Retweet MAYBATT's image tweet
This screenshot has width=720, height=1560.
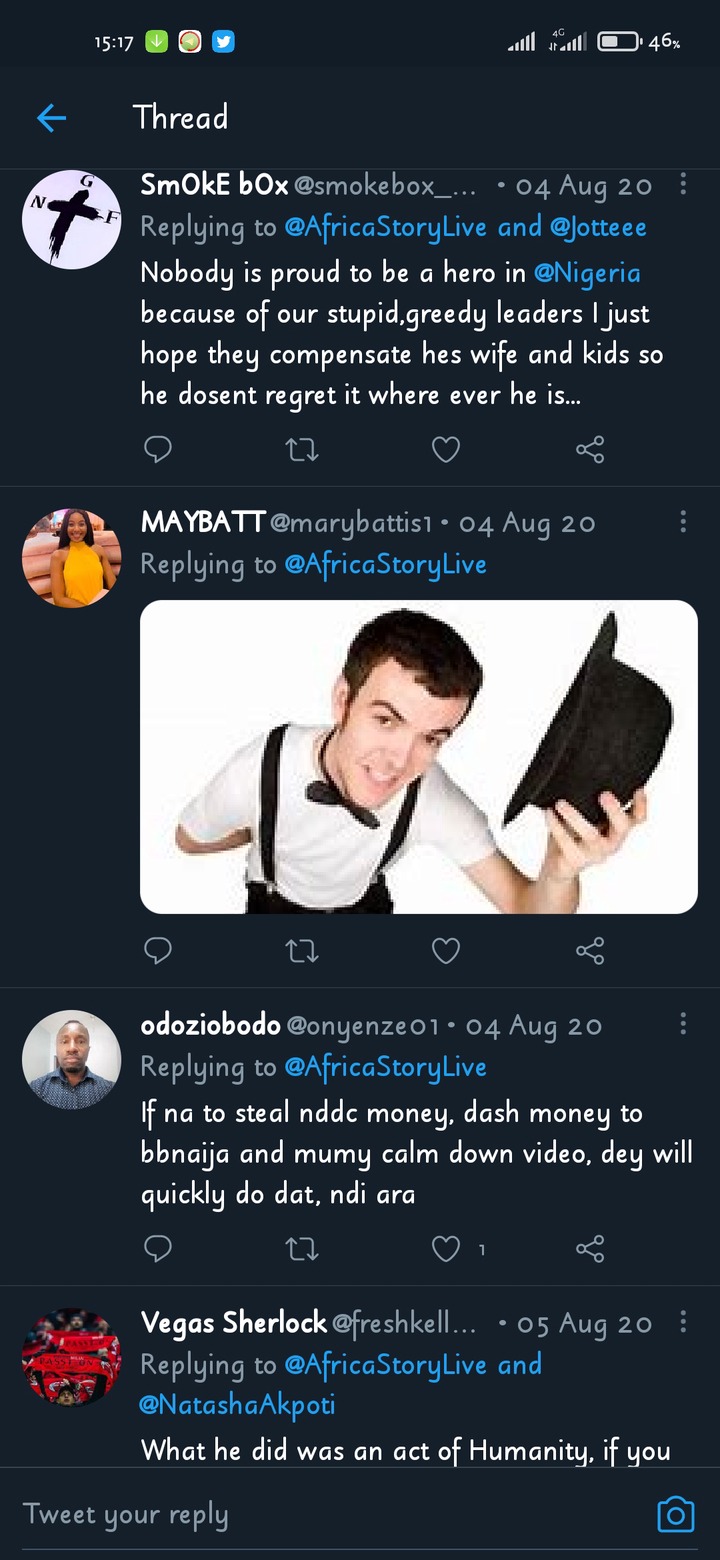click(x=302, y=950)
